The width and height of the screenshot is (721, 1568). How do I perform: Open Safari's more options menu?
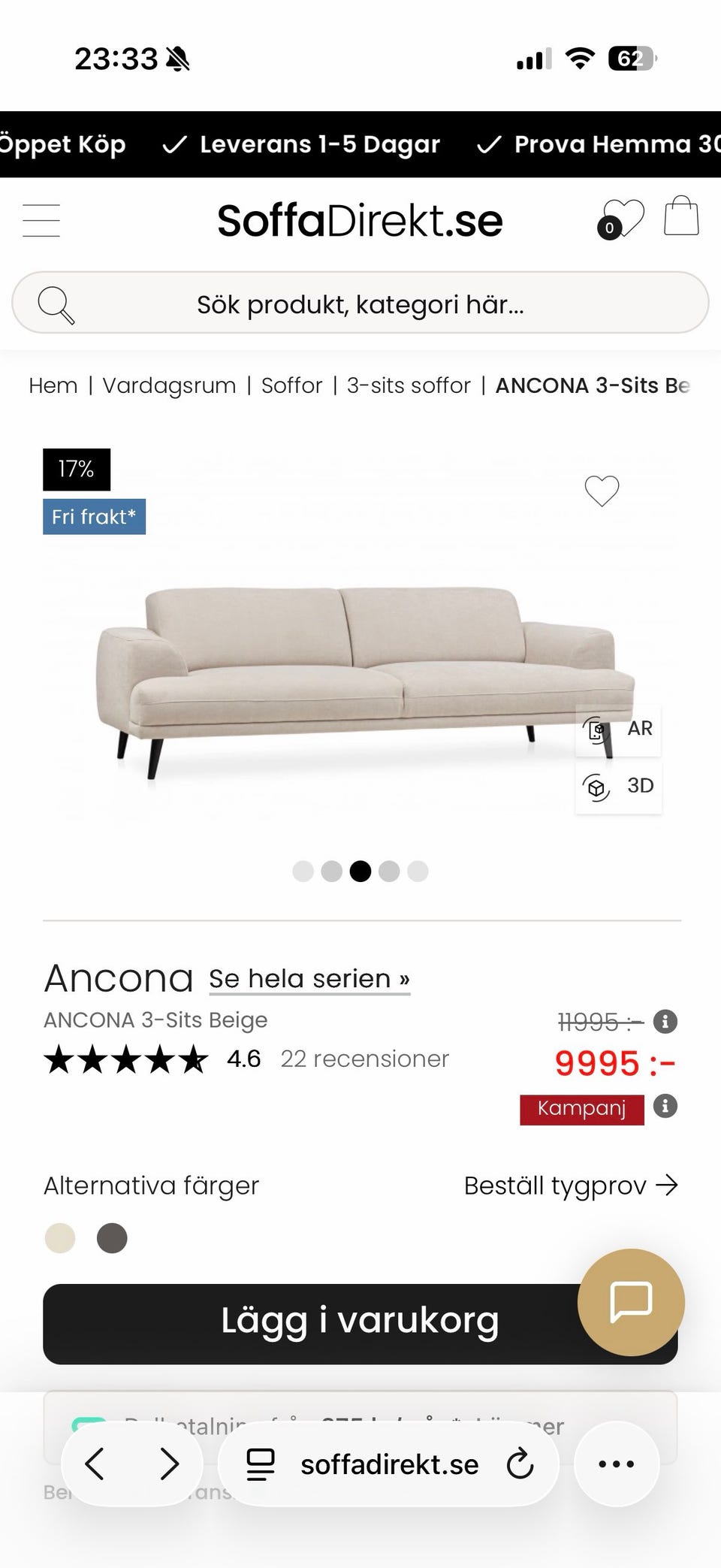tap(615, 1464)
